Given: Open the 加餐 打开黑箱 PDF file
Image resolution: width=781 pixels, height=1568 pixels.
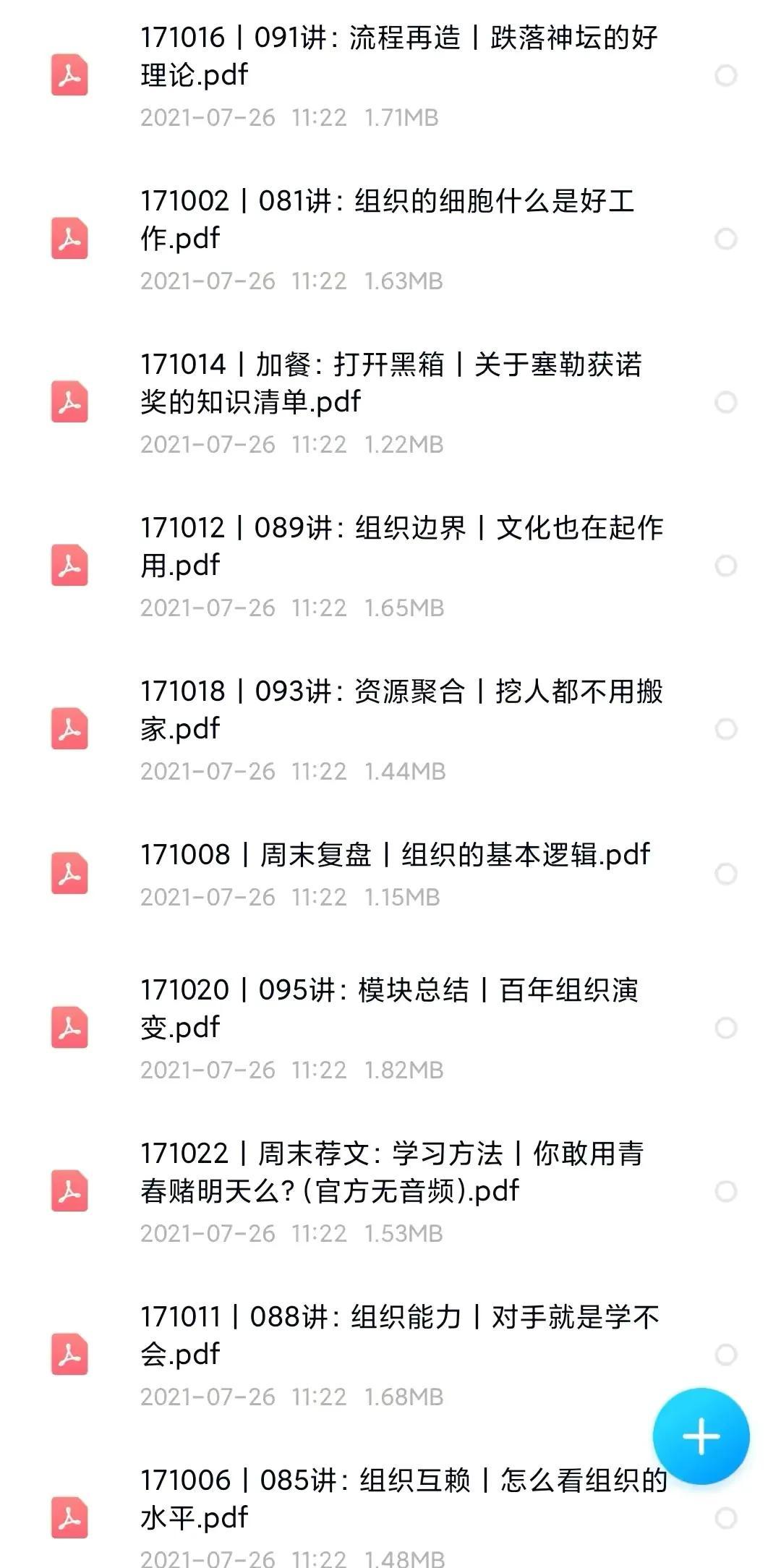Looking at the screenshot, I should 390,383.
